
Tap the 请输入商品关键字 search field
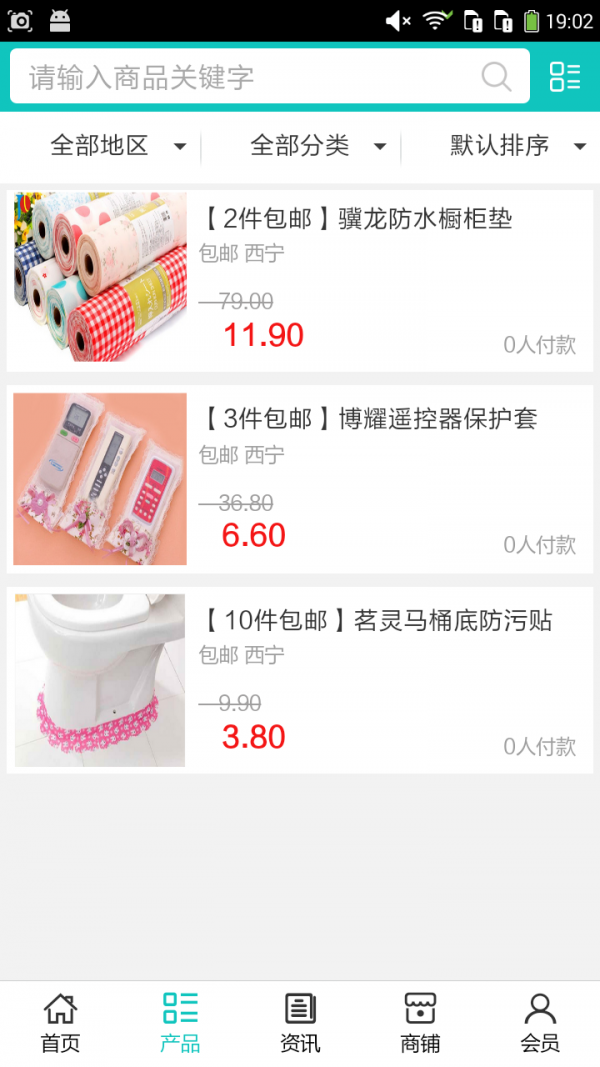coord(250,77)
